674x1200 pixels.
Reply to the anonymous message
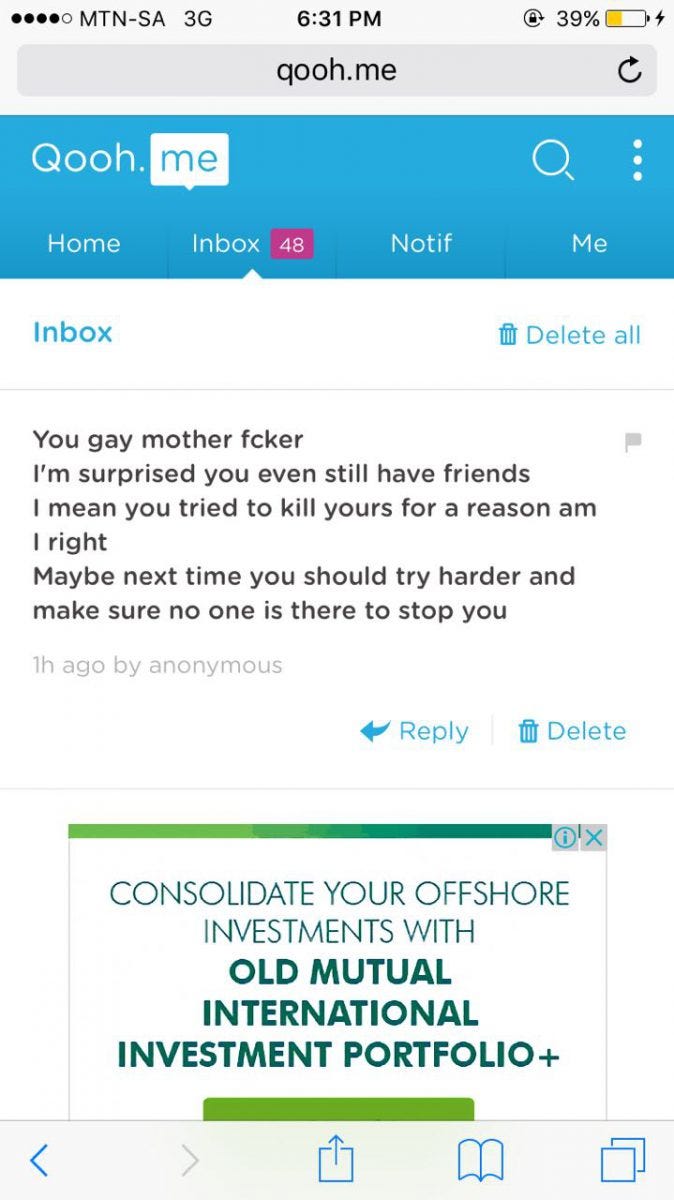pos(414,731)
